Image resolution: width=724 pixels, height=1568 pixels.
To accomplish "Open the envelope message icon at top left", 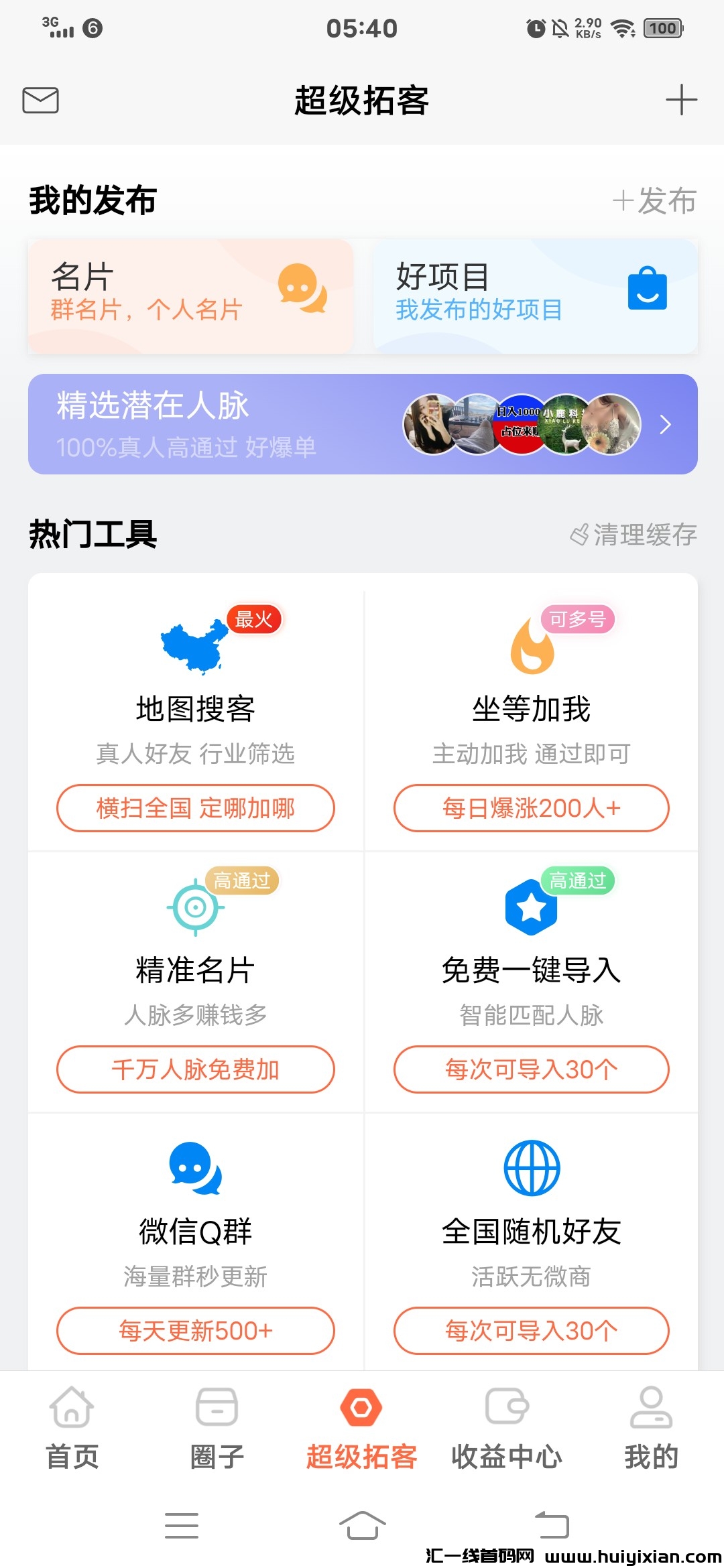I will coord(40,101).
